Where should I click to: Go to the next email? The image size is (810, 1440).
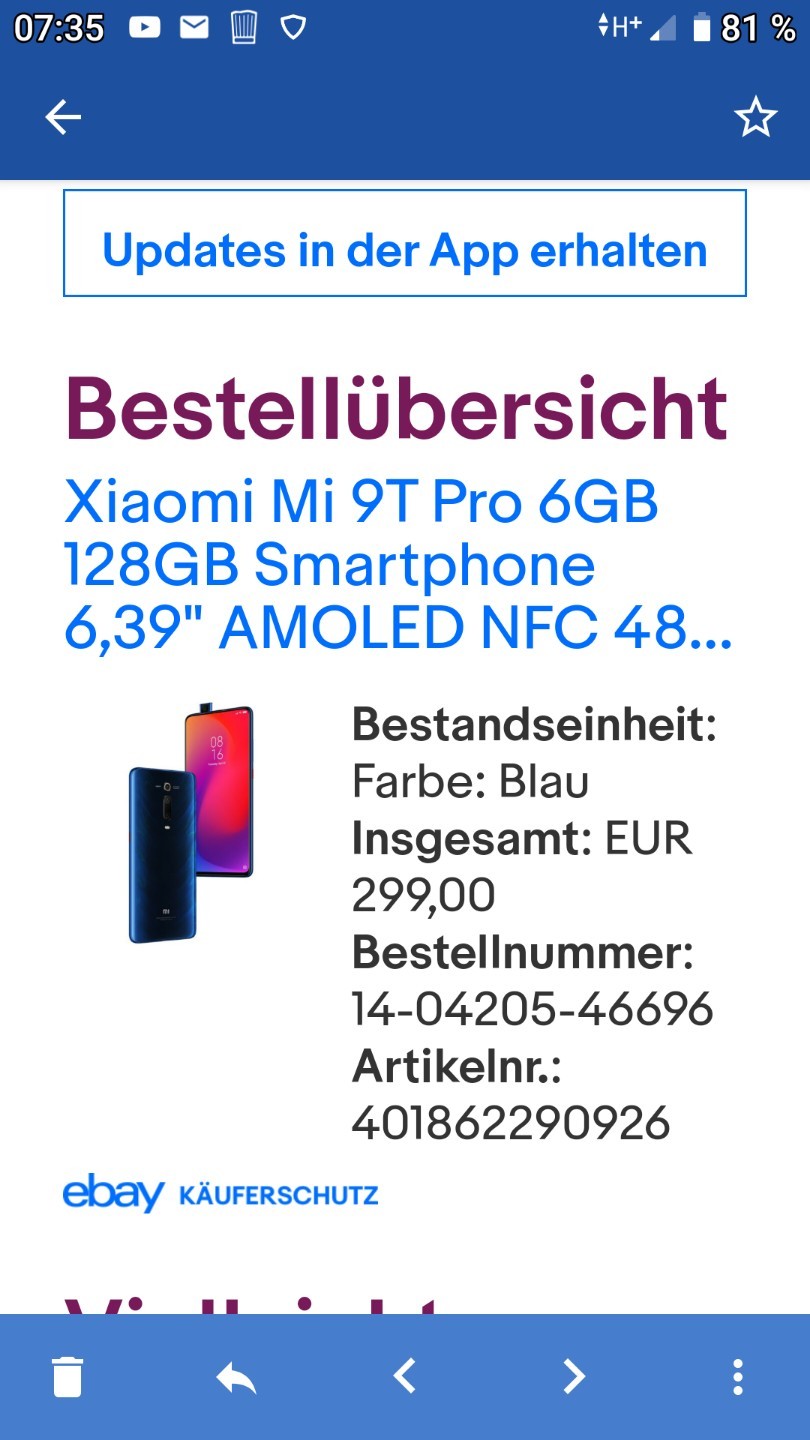[573, 1377]
